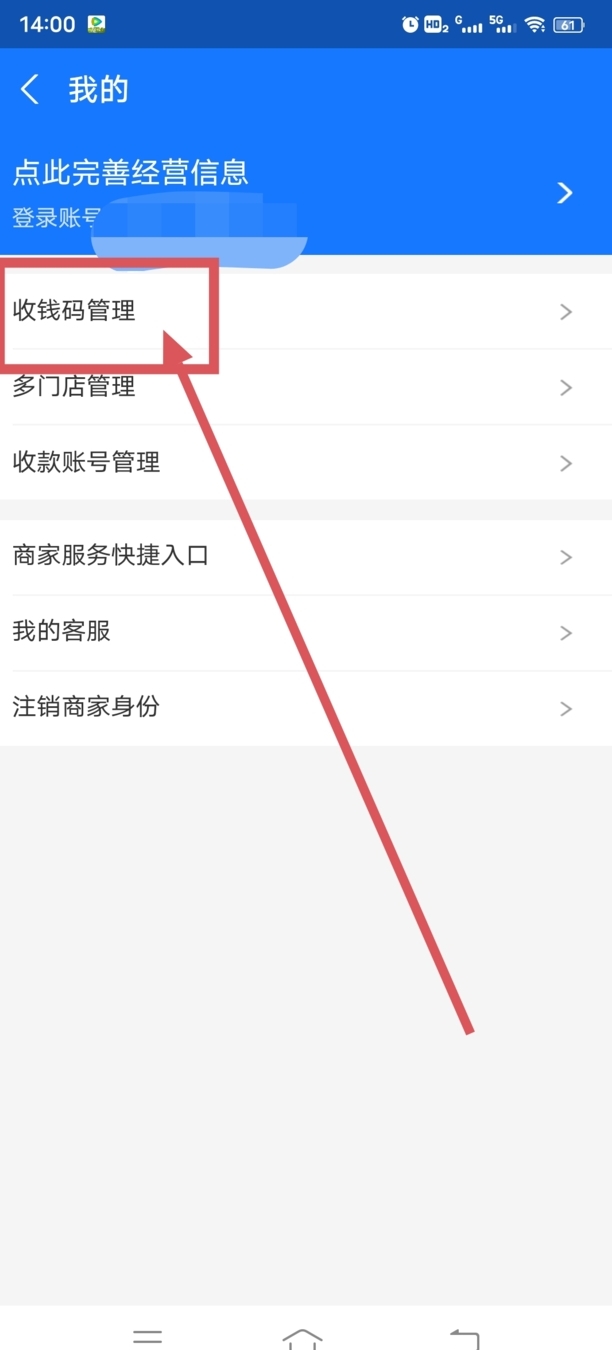Open 多门店管理
This screenshot has height=1350, width=612.
point(306,387)
